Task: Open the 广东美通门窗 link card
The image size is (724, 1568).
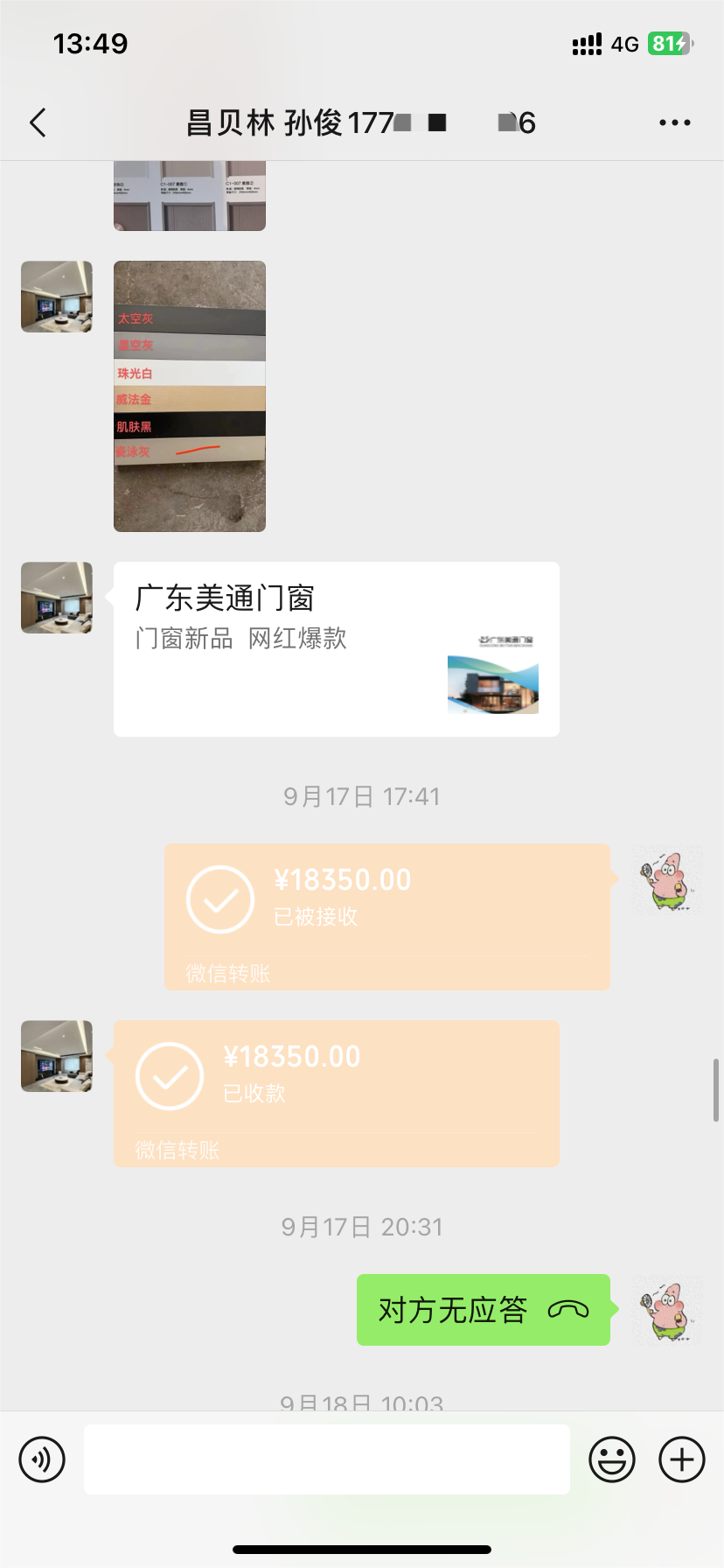Action: coord(335,647)
